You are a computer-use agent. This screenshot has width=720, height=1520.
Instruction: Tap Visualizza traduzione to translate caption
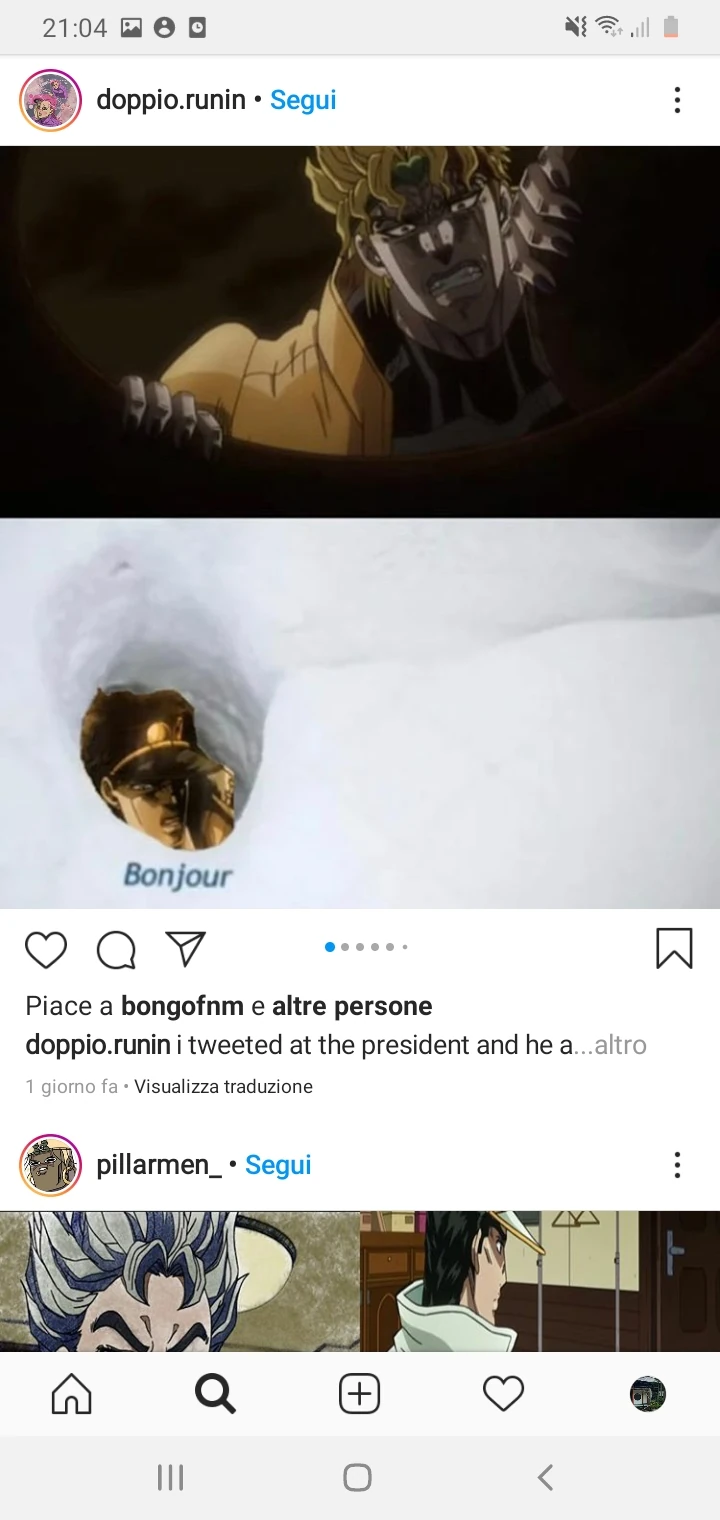click(223, 1086)
